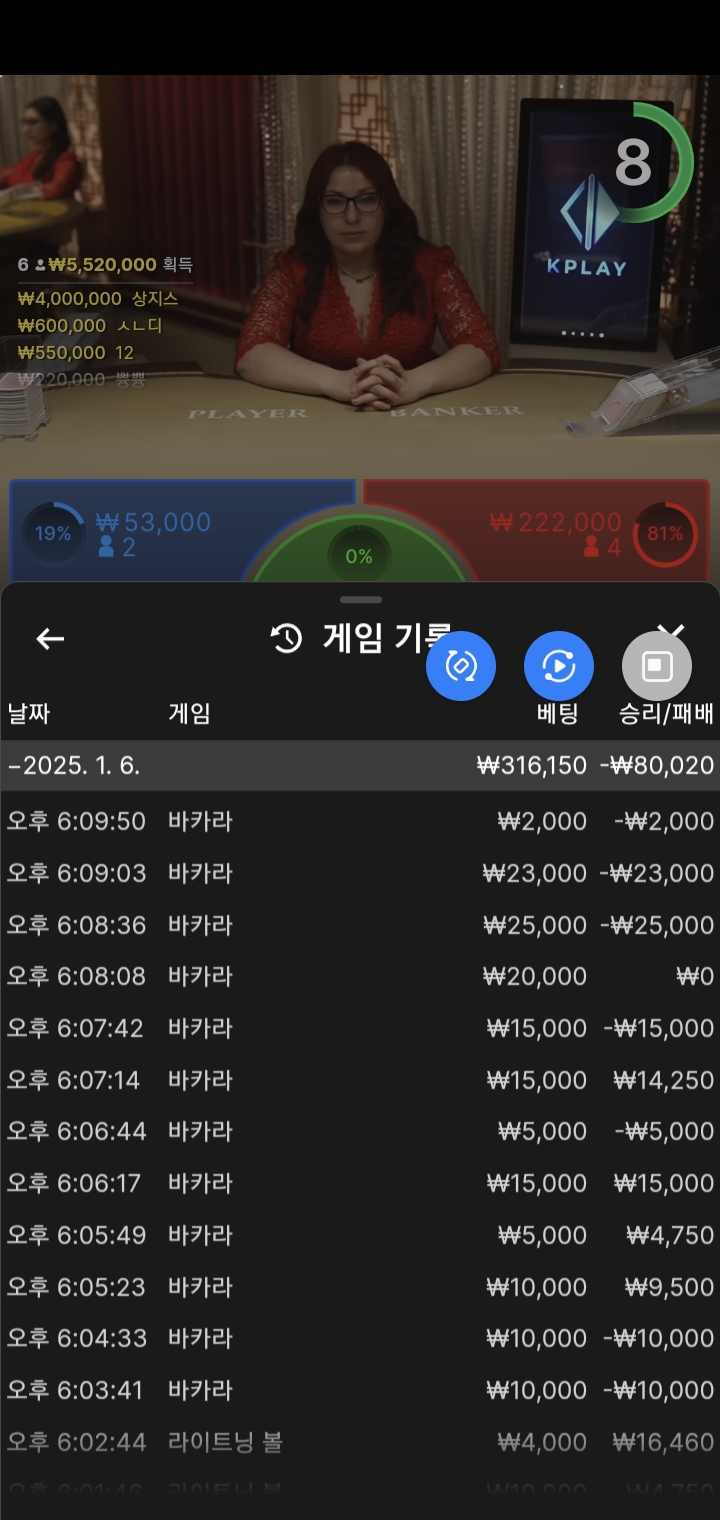The image size is (720, 1520).
Task: Select the 오후 6:07:42 바카라 entry
Action: coord(360,1028)
